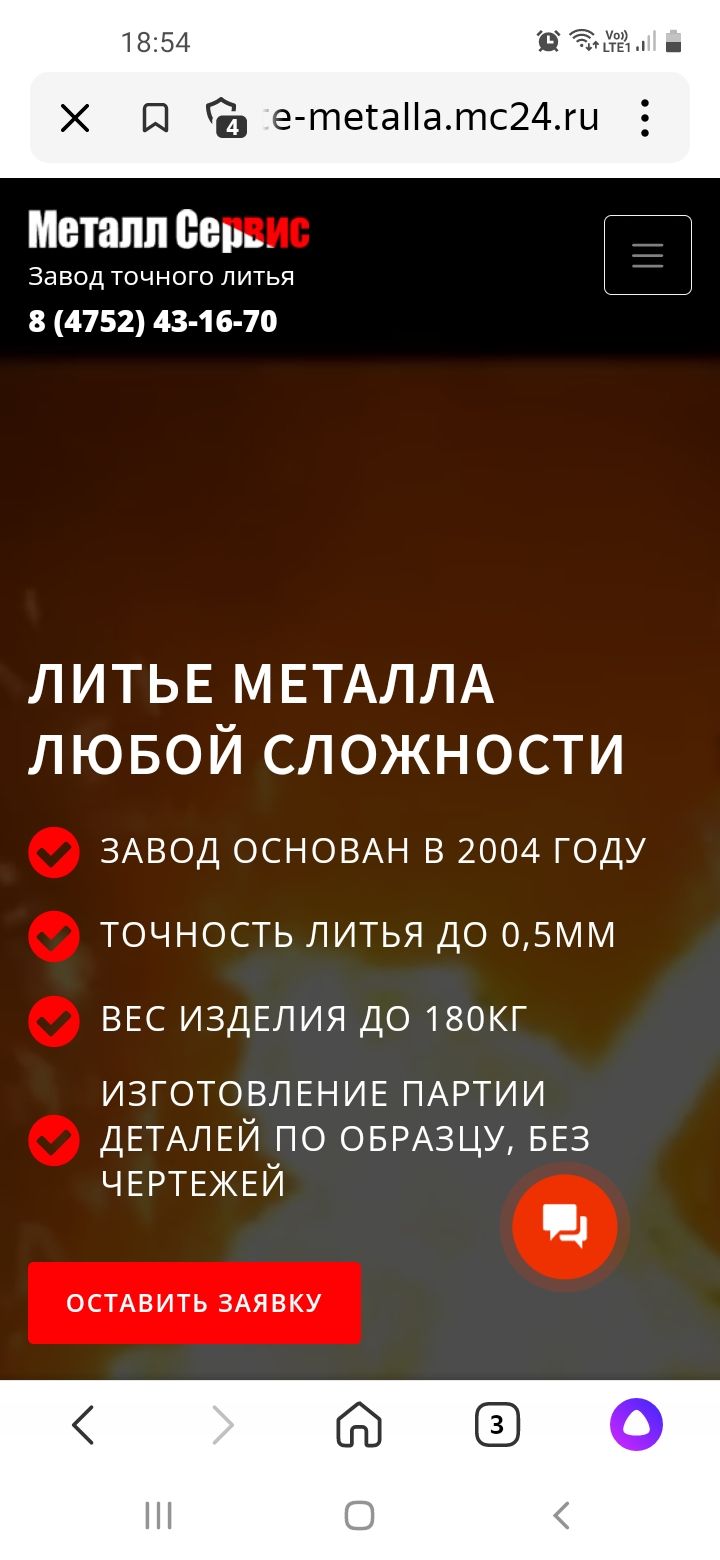The height and width of the screenshot is (1560, 720).
Task: Tap the checkmark beside weight 180КГ item
Action: [x=53, y=1021]
